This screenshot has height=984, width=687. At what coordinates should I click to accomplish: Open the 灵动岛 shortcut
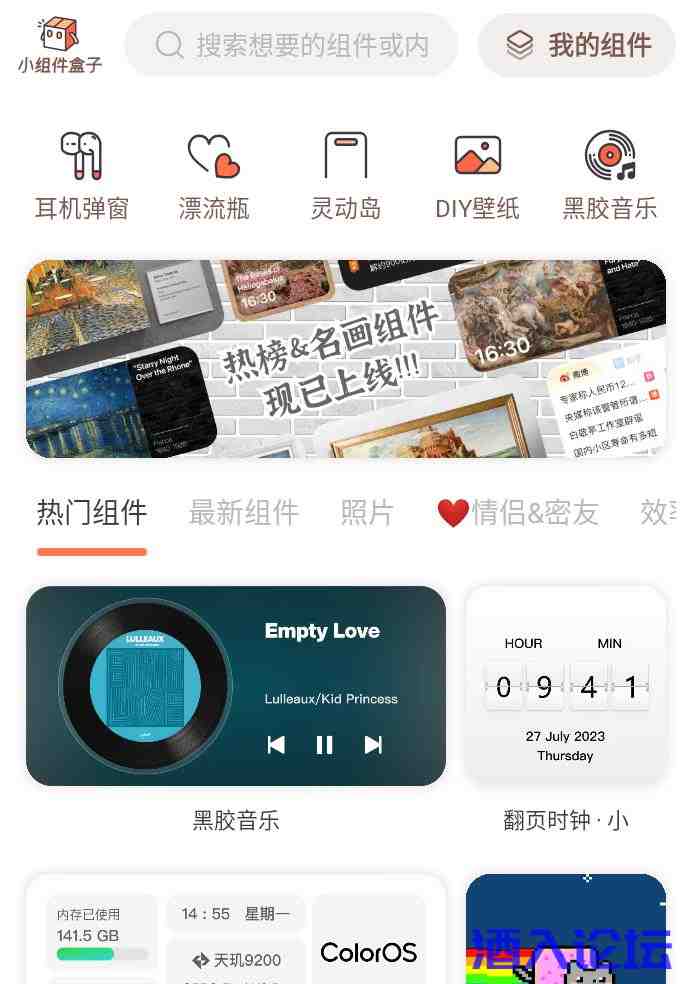(x=346, y=176)
